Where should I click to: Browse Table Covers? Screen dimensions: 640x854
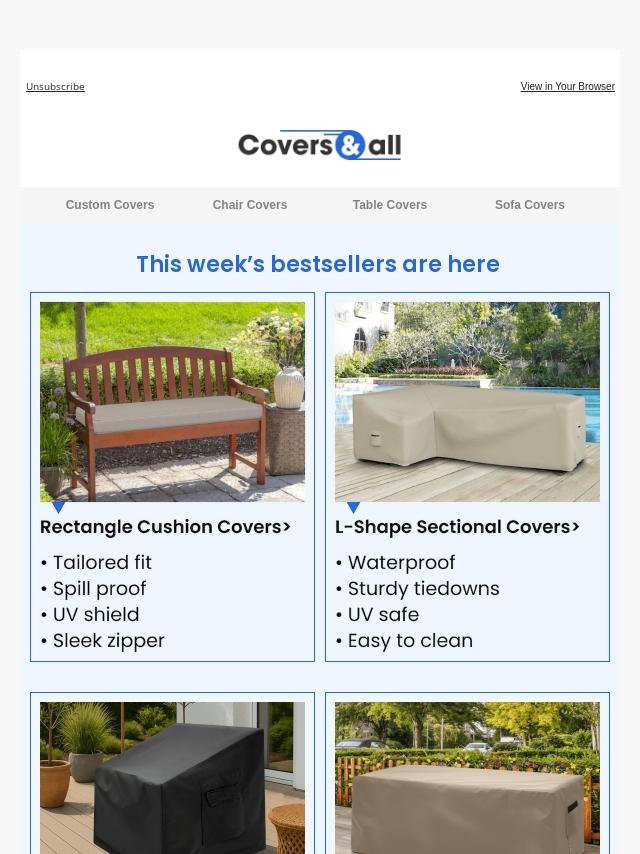(x=390, y=205)
